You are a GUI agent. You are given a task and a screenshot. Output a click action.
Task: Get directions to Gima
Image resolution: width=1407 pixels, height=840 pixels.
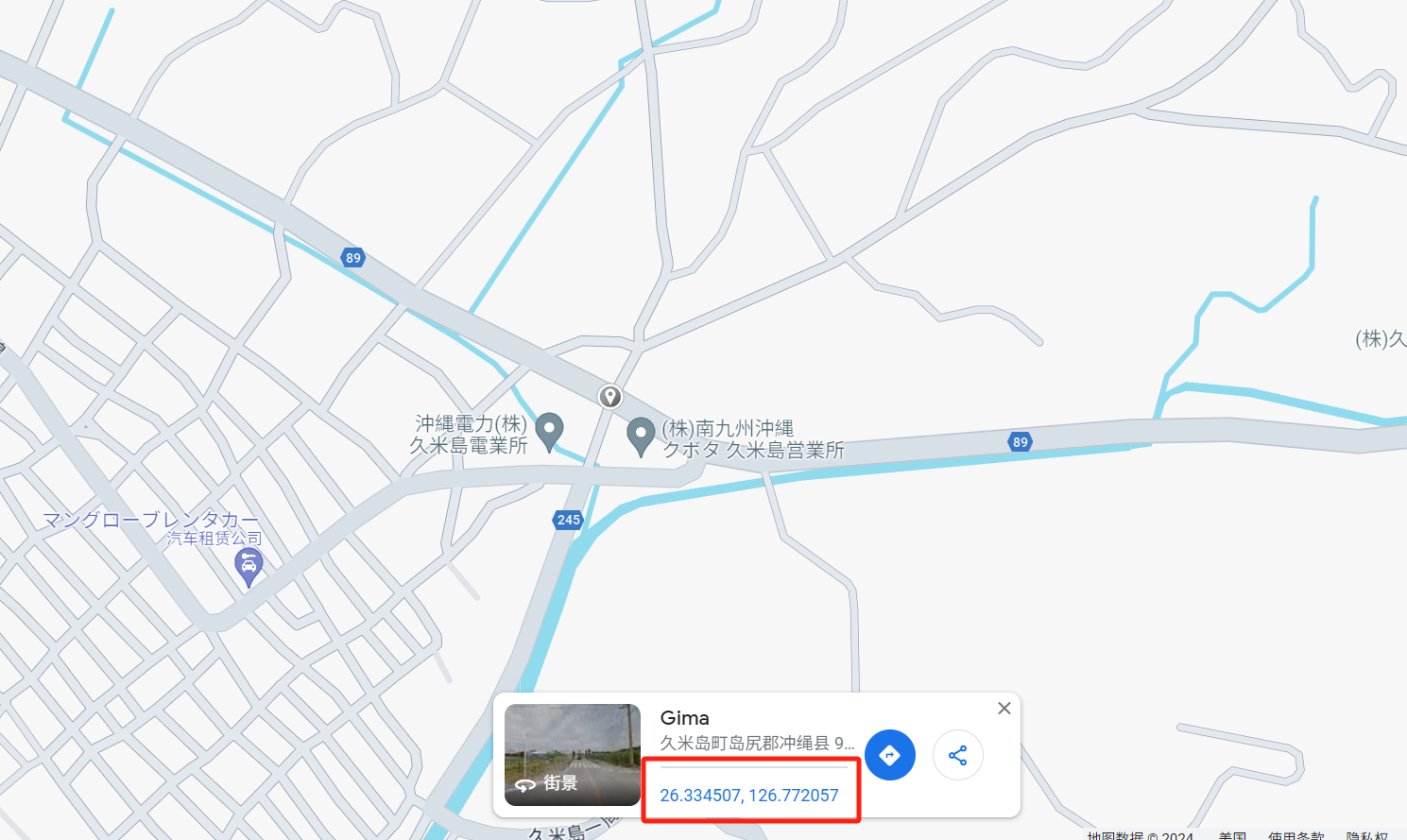[x=889, y=755]
